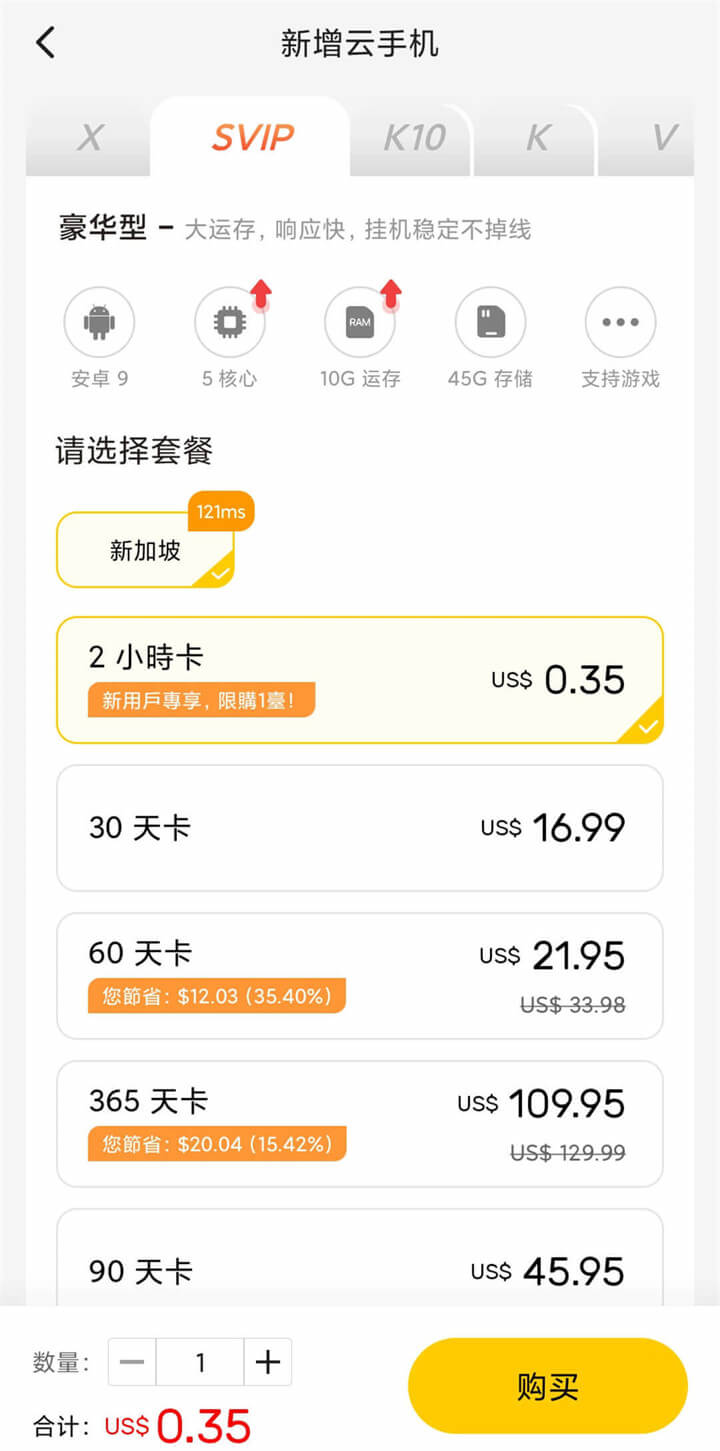Click the 10G RAM memory icon

coord(360,322)
